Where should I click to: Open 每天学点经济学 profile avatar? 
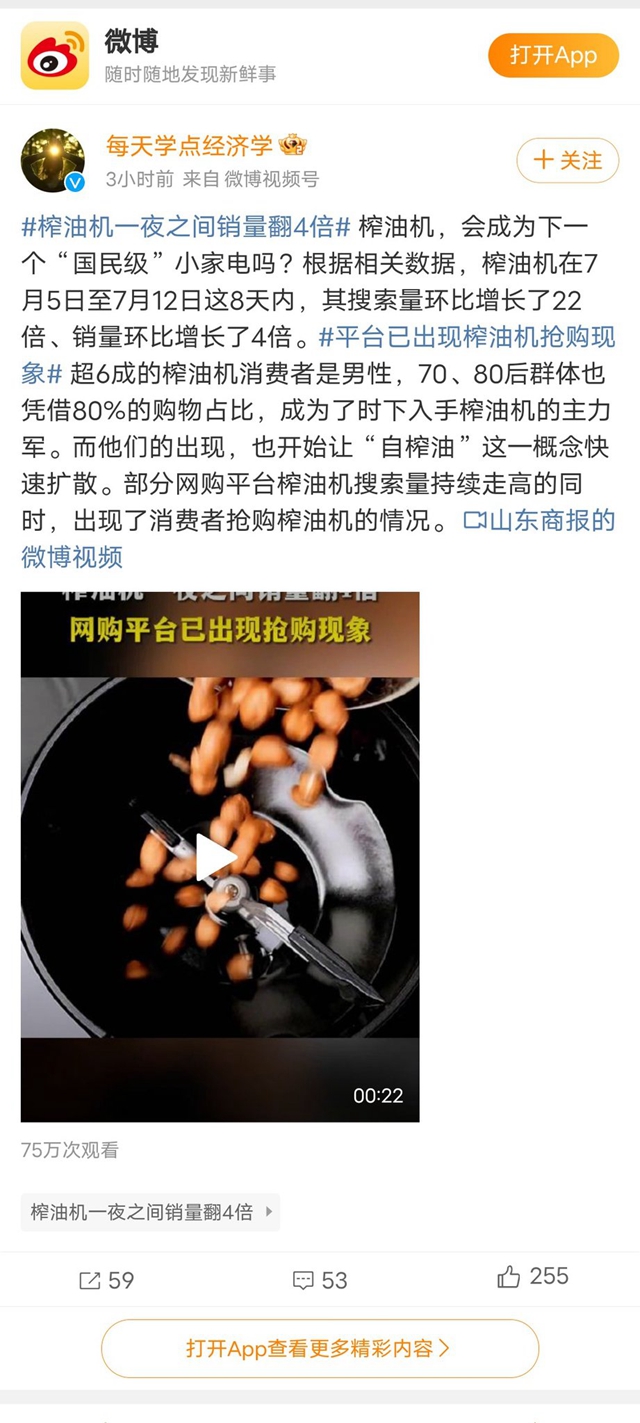pos(53,160)
